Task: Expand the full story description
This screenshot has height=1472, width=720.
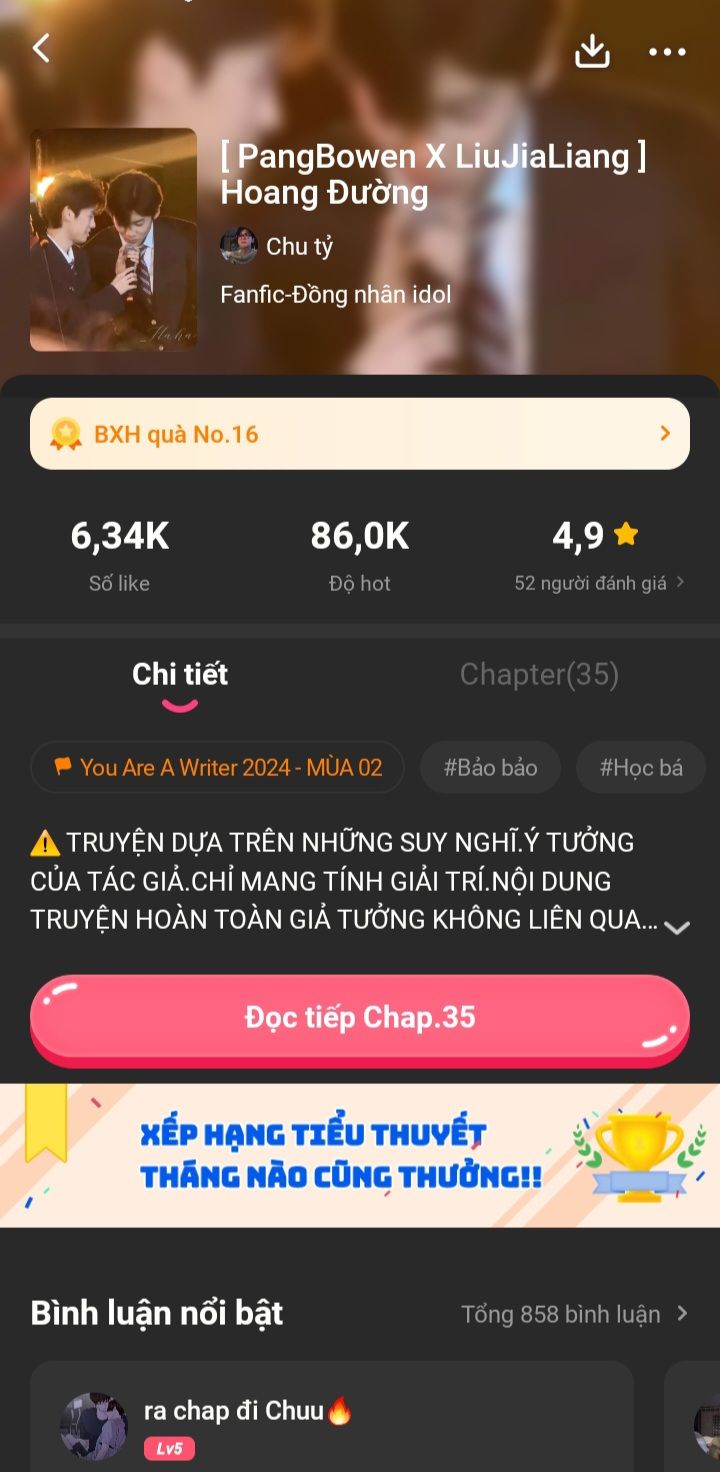Action: 677,927
